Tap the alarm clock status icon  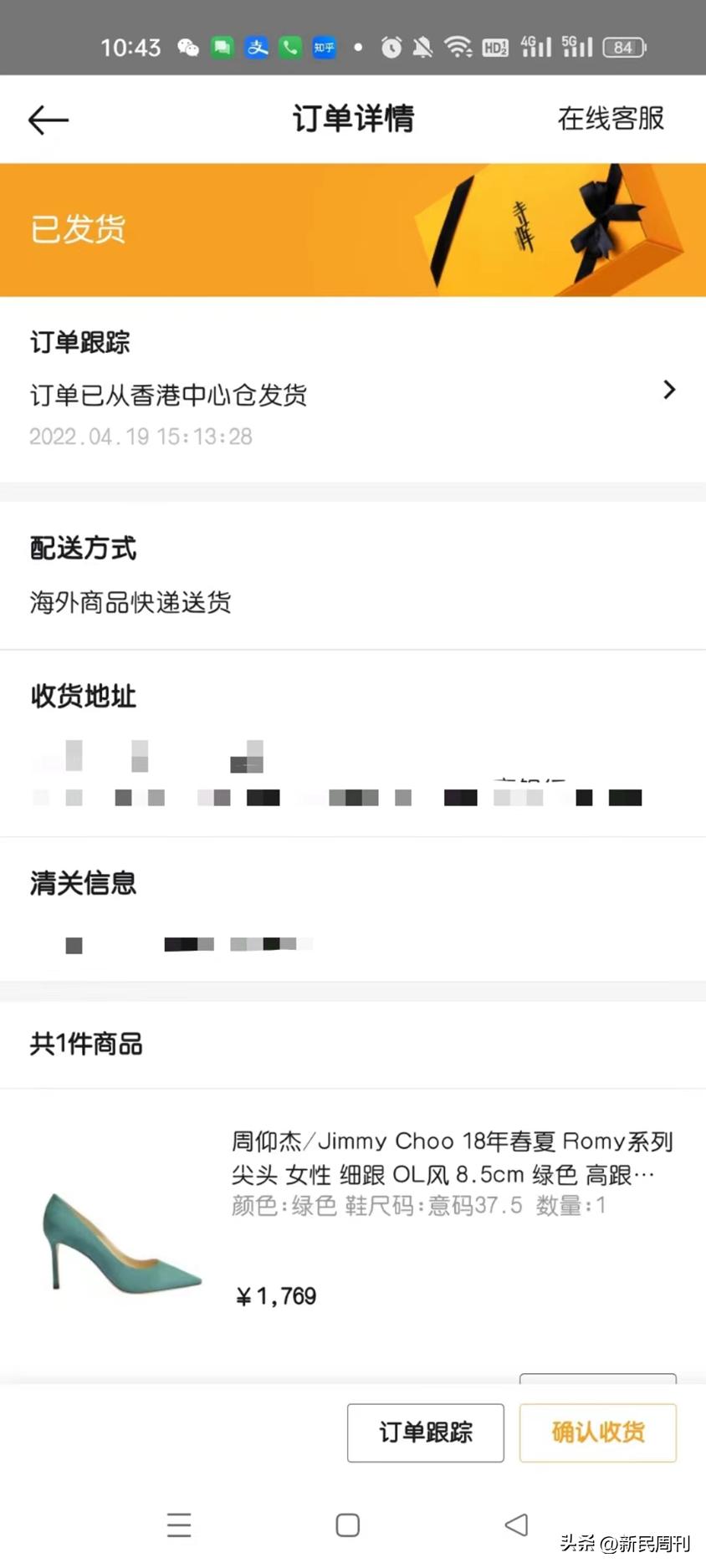click(x=391, y=48)
